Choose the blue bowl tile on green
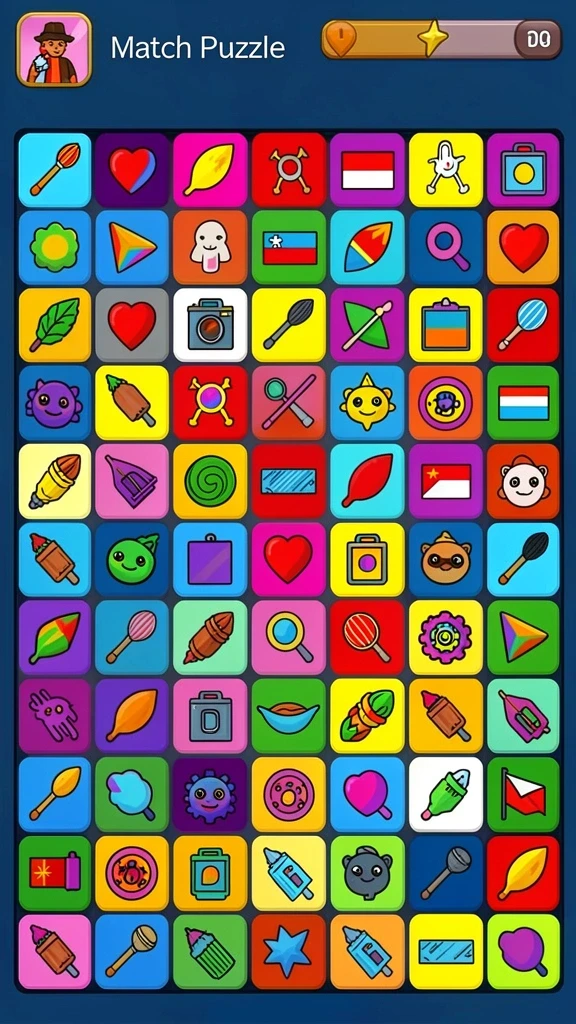This screenshot has width=576, height=1024. [x=289, y=716]
